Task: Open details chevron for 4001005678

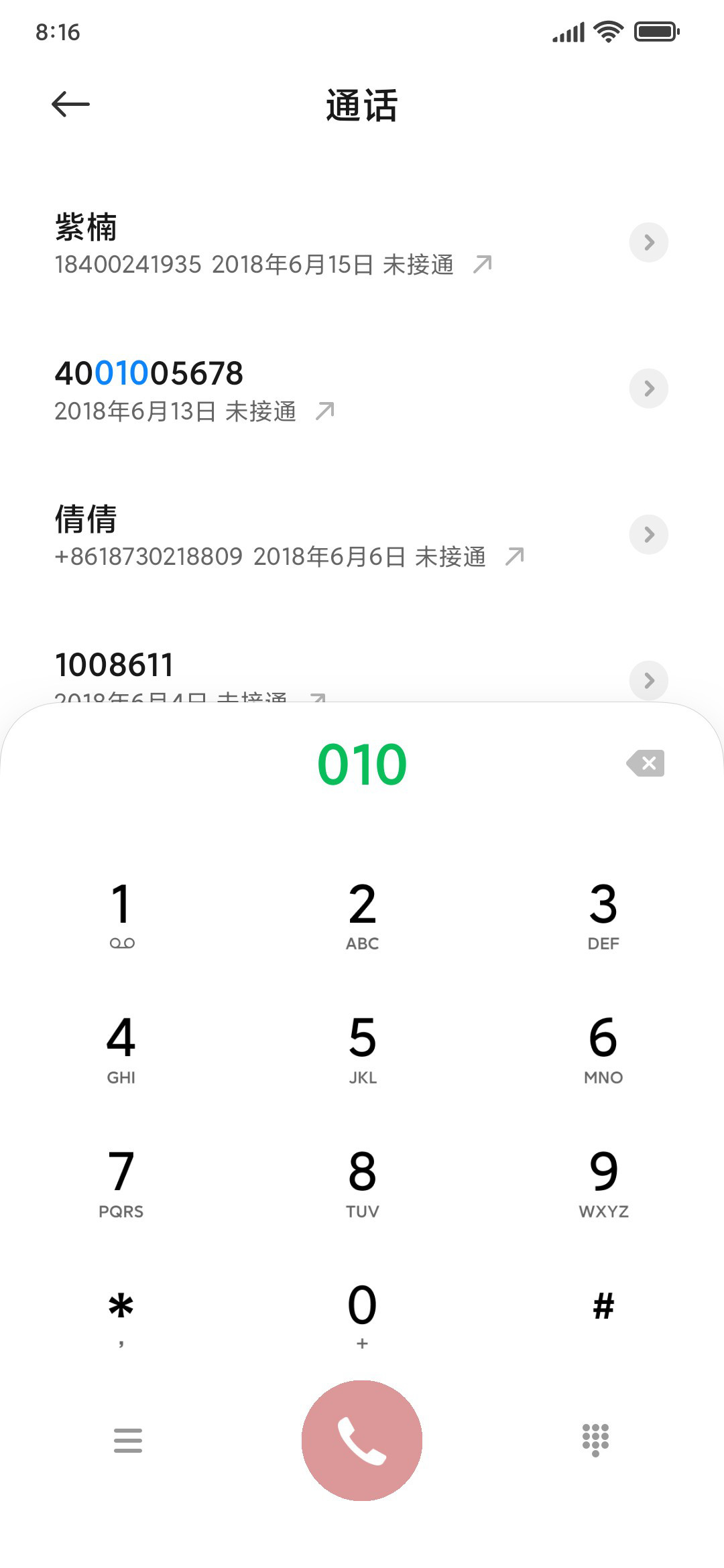Action: [x=648, y=389]
